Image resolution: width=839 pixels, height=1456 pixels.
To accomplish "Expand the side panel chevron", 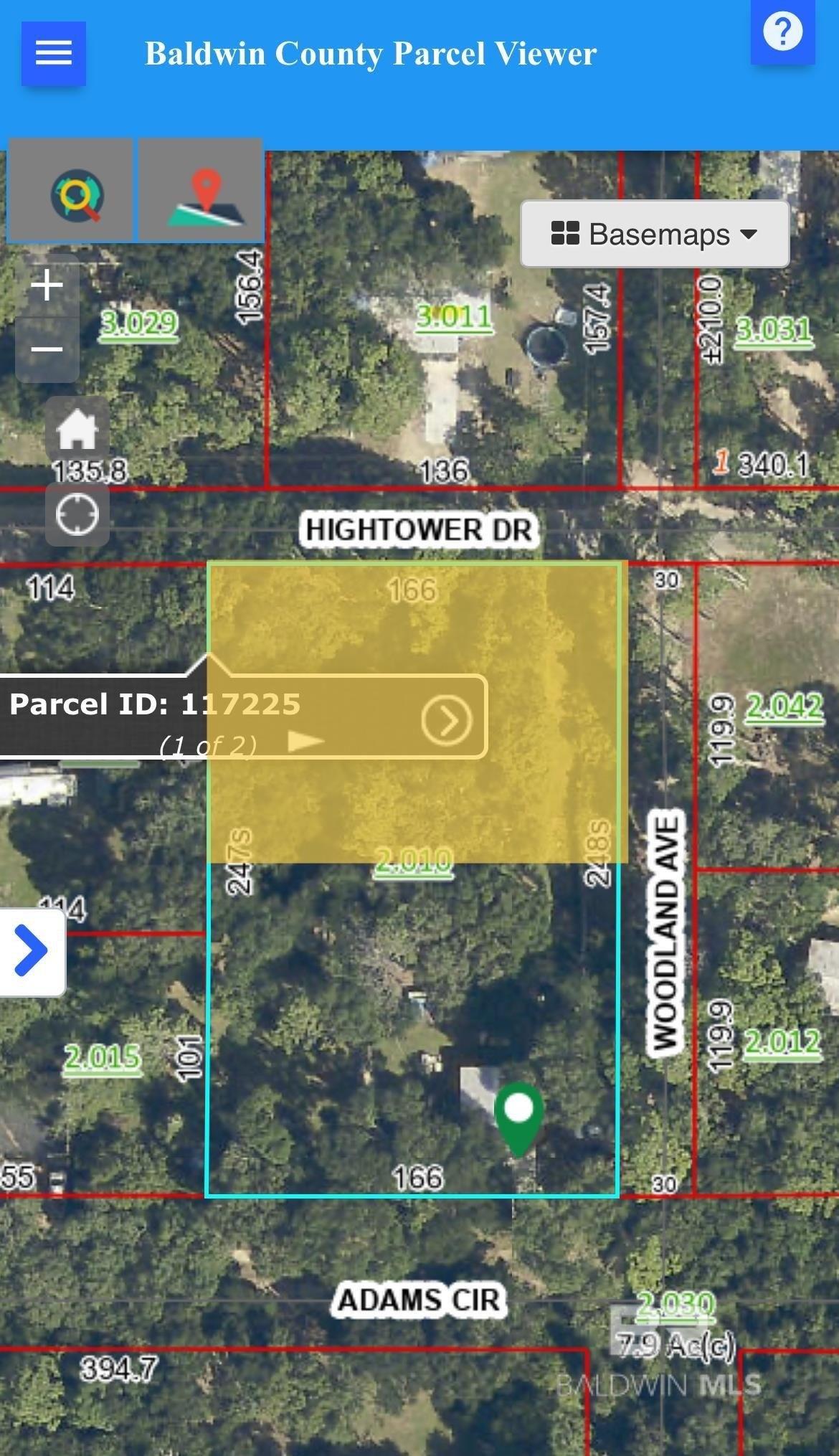I will [31, 951].
